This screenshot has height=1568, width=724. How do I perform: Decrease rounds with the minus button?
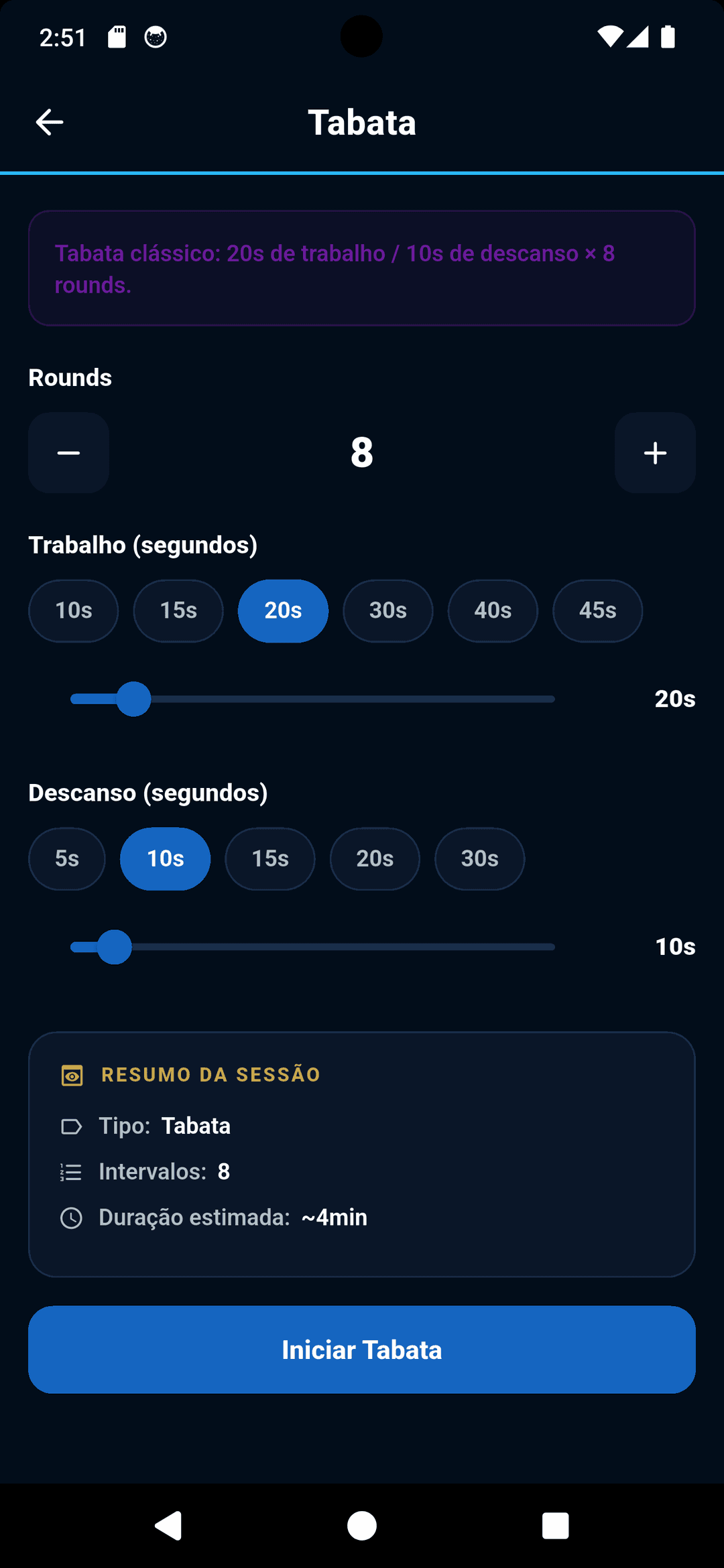68,452
